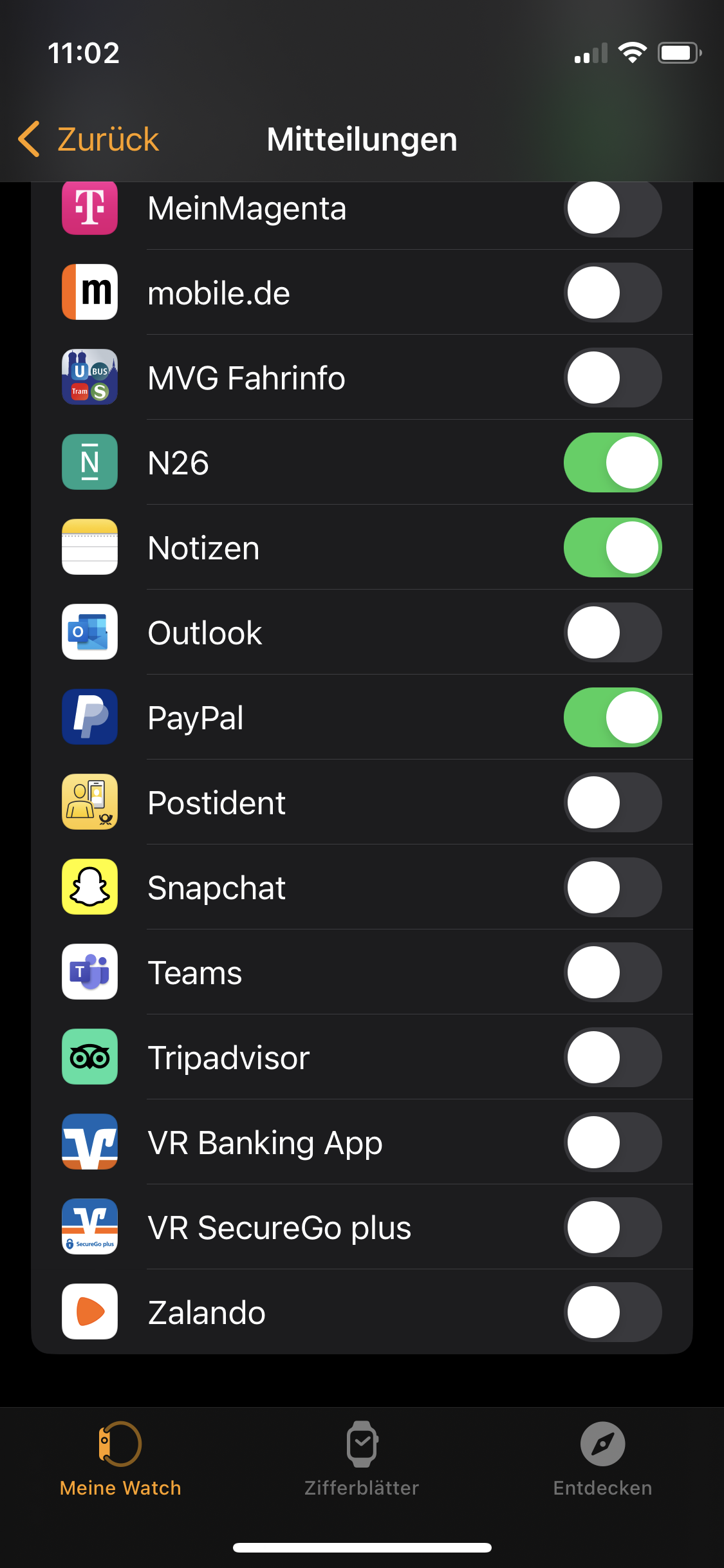Switch on Tripadvisor notifications
Viewport: 724px width, 1568px height.
coord(612,1058)
